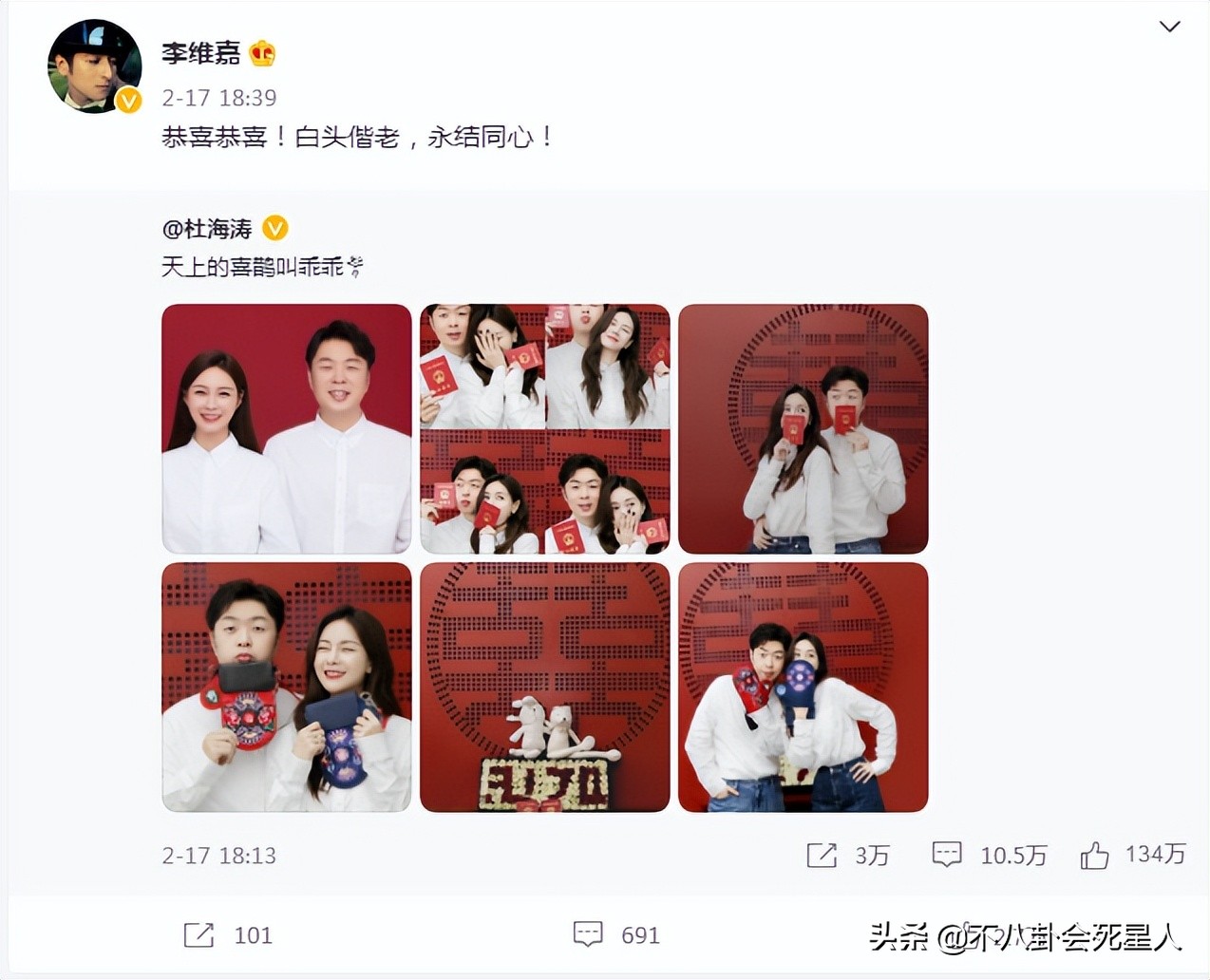Open the bottom-right photo of the couple standing
1210x980 pixels.
tap(804, 687)
